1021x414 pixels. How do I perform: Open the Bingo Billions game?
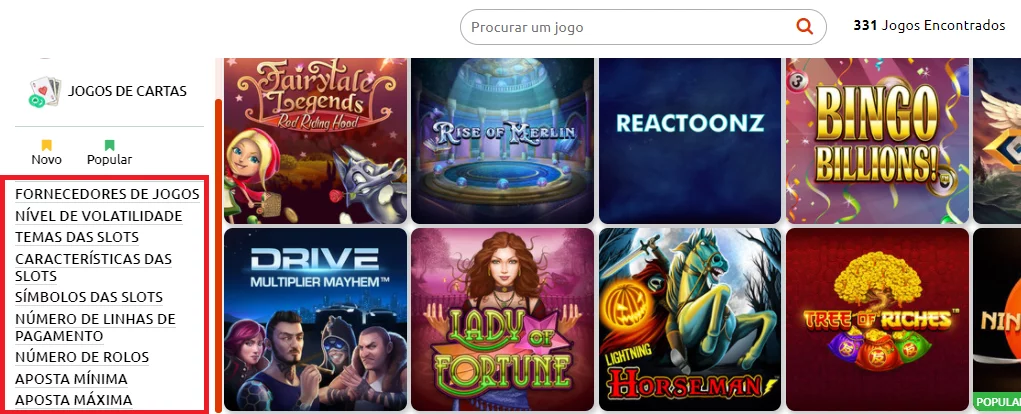(877, 140)
